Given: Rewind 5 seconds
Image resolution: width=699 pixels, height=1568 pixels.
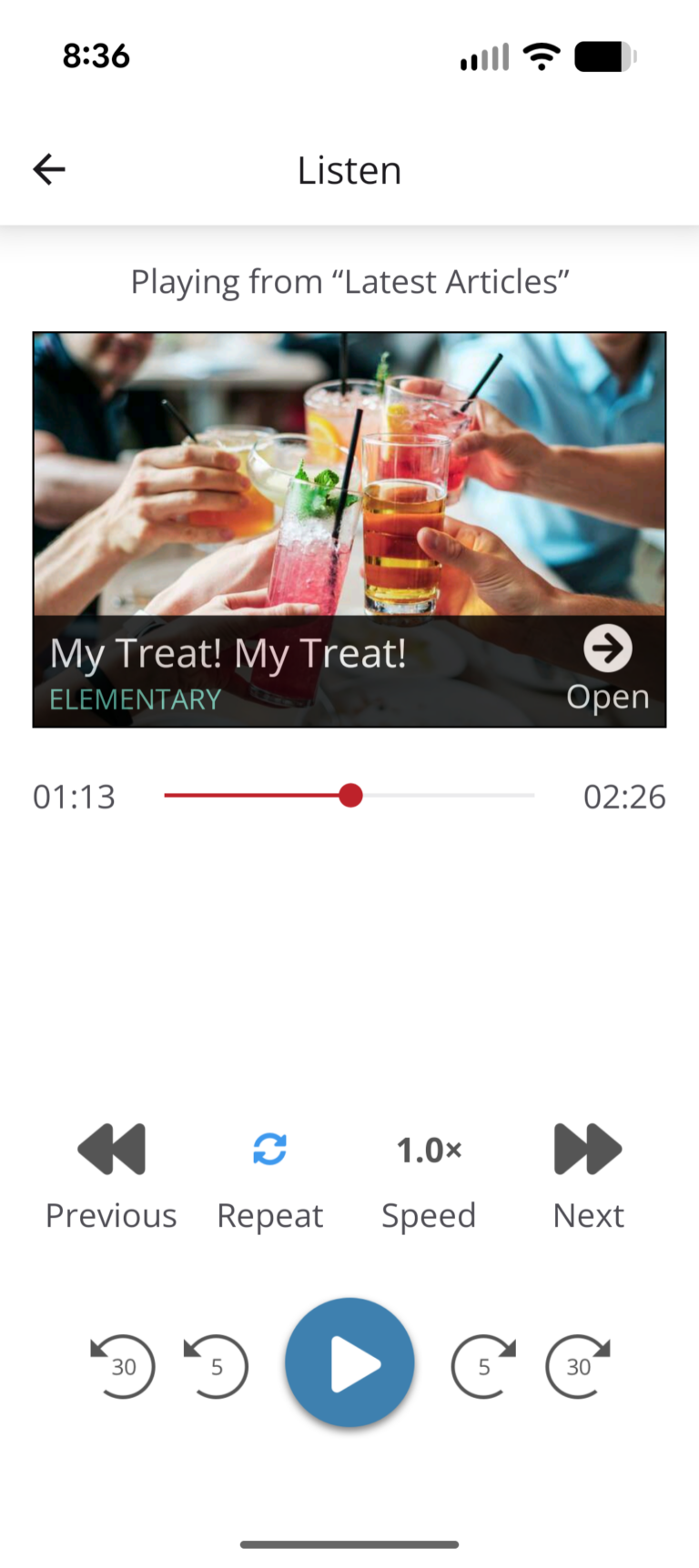Looking at the screenshot, I should [216, 1365].
